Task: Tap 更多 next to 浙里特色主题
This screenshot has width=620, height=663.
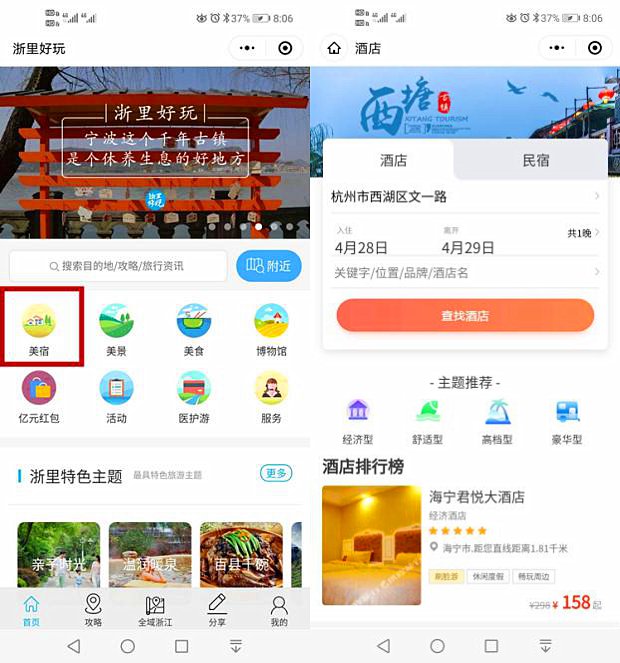Action: click(x=276, y=473)
